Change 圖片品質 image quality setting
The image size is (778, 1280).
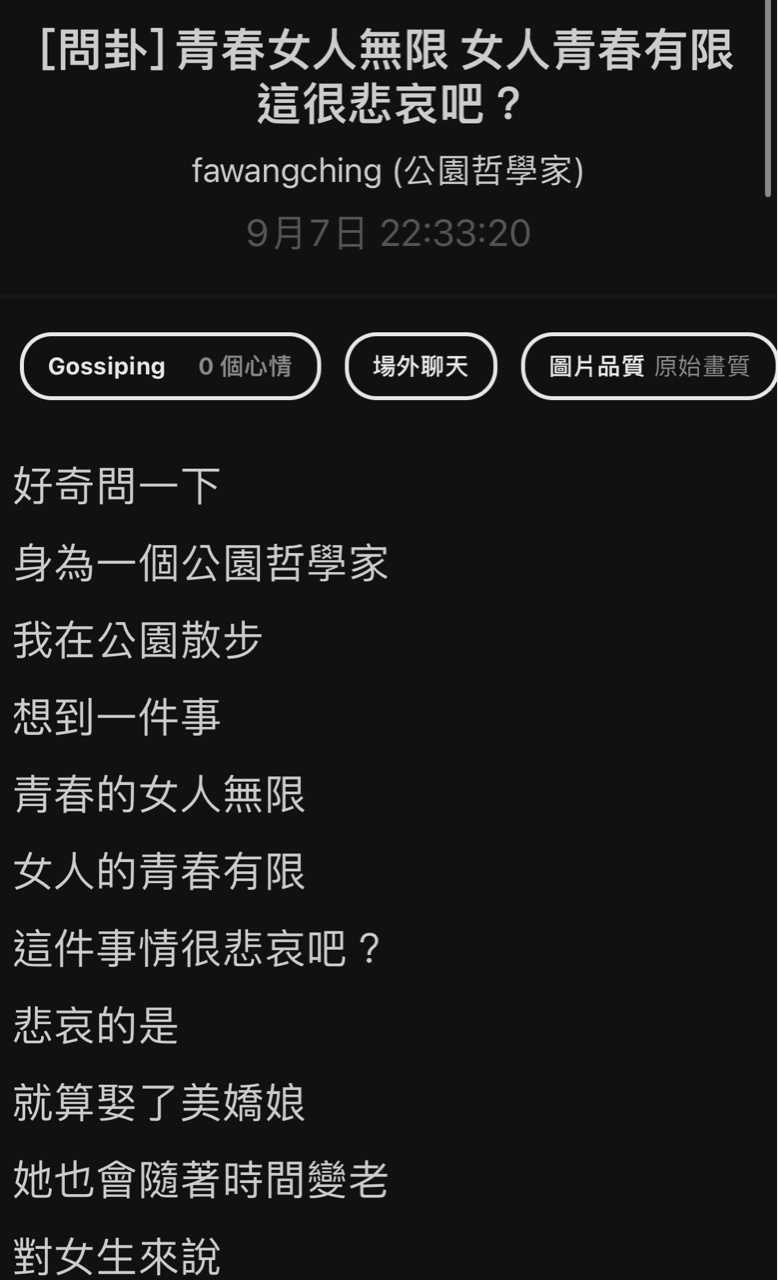649,366
